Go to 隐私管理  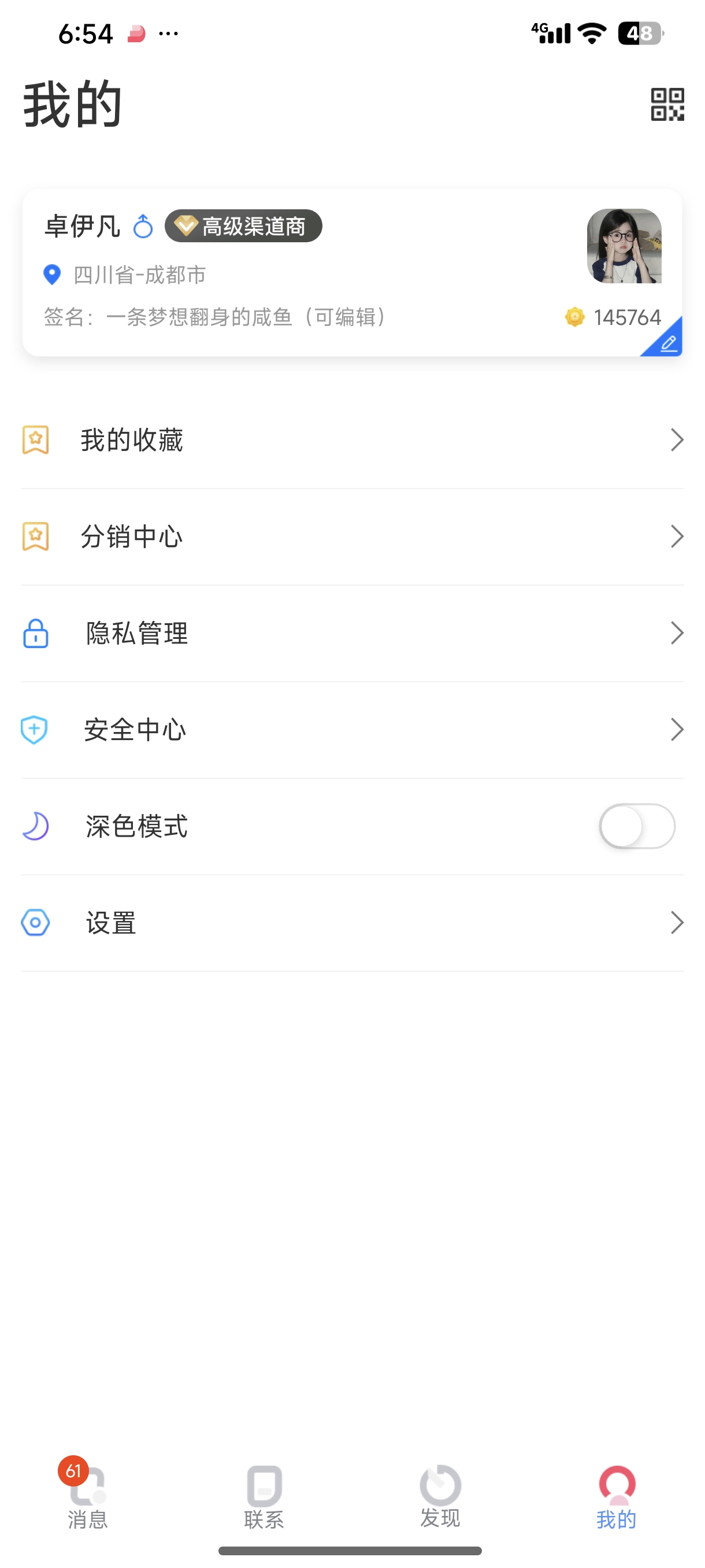click(x=352, y=634)
